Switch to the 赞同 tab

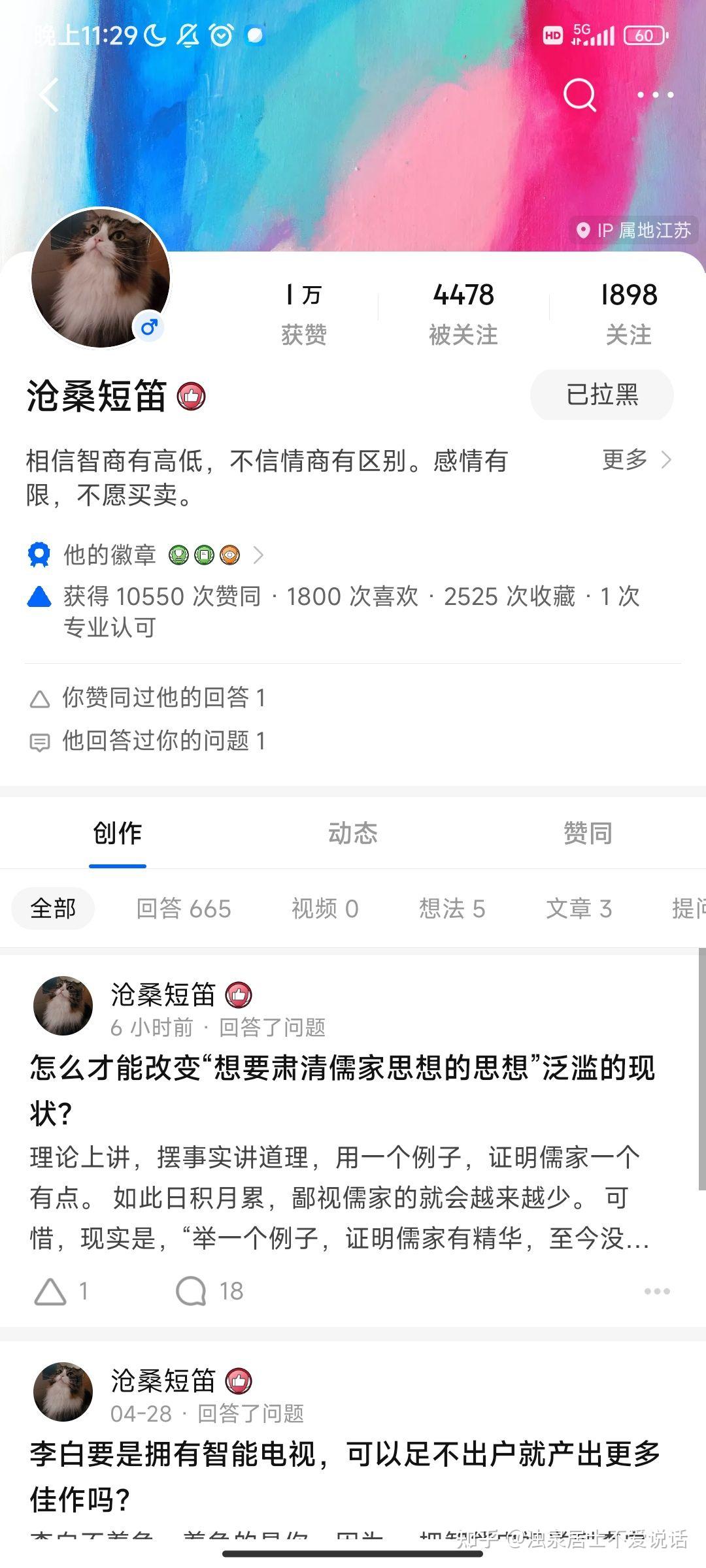click(588, 834)
